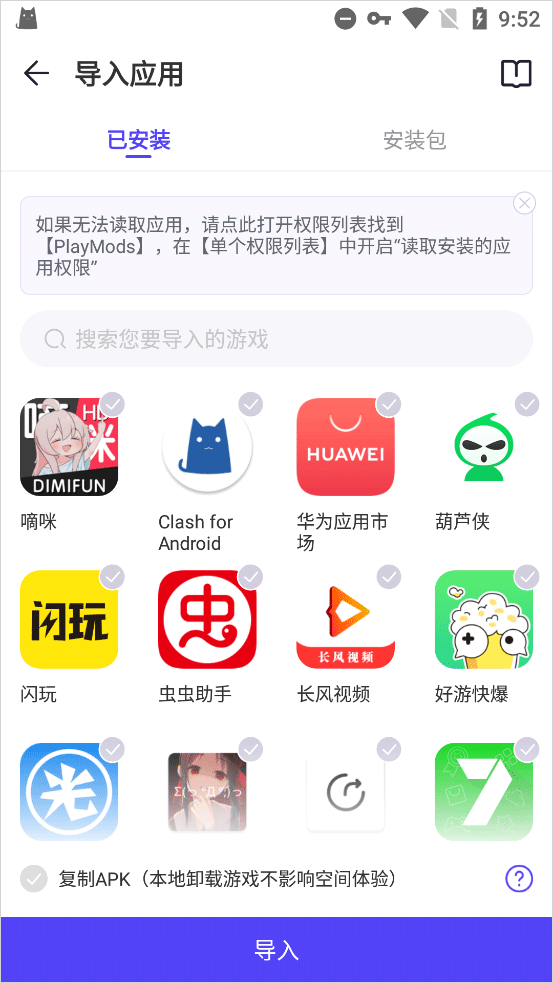This screenshot has width=553, height=983.
Task: Tap the 导入 button
Action: click(x=276, y=950)
